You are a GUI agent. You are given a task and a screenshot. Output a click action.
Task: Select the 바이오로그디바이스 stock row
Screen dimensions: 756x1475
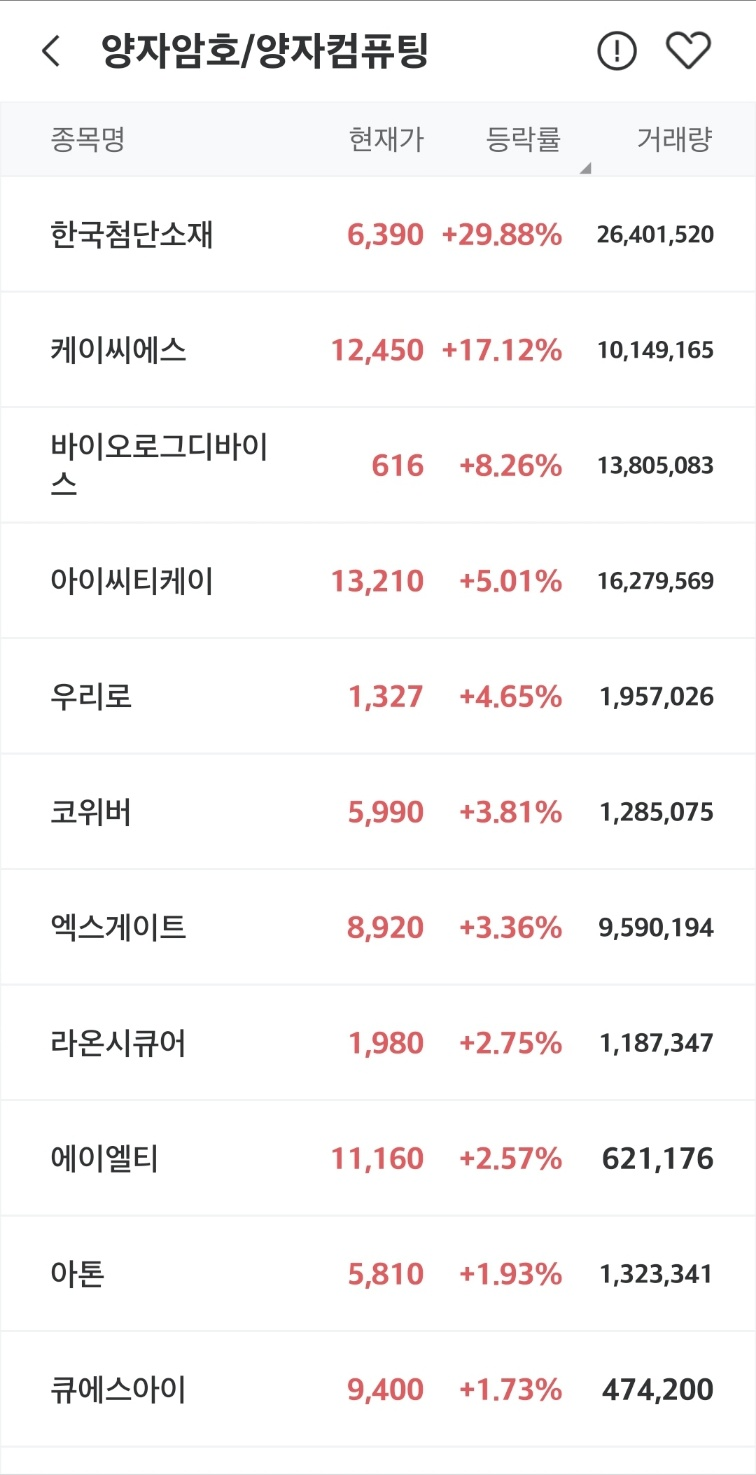378,466
